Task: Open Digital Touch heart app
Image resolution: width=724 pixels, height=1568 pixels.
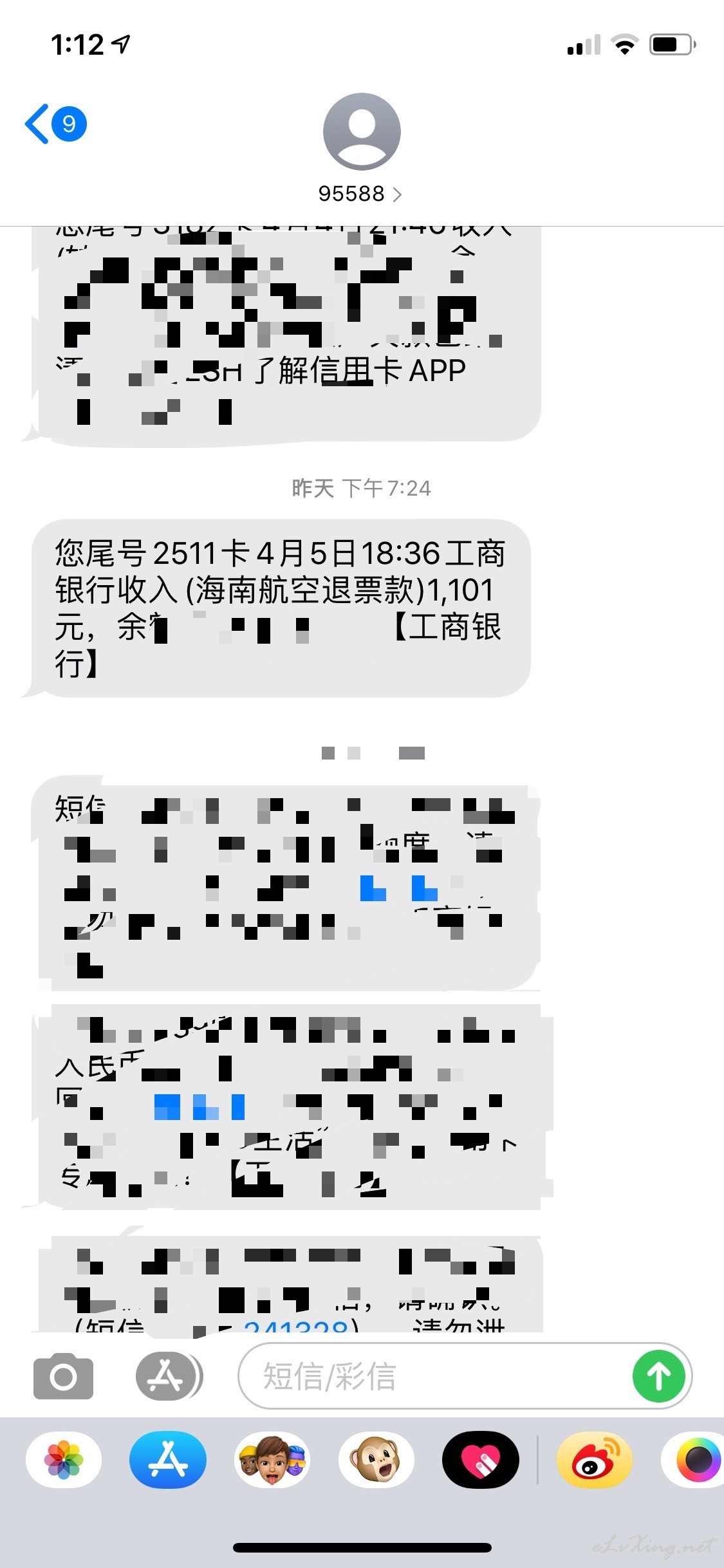Action: tap(481, 1460)
